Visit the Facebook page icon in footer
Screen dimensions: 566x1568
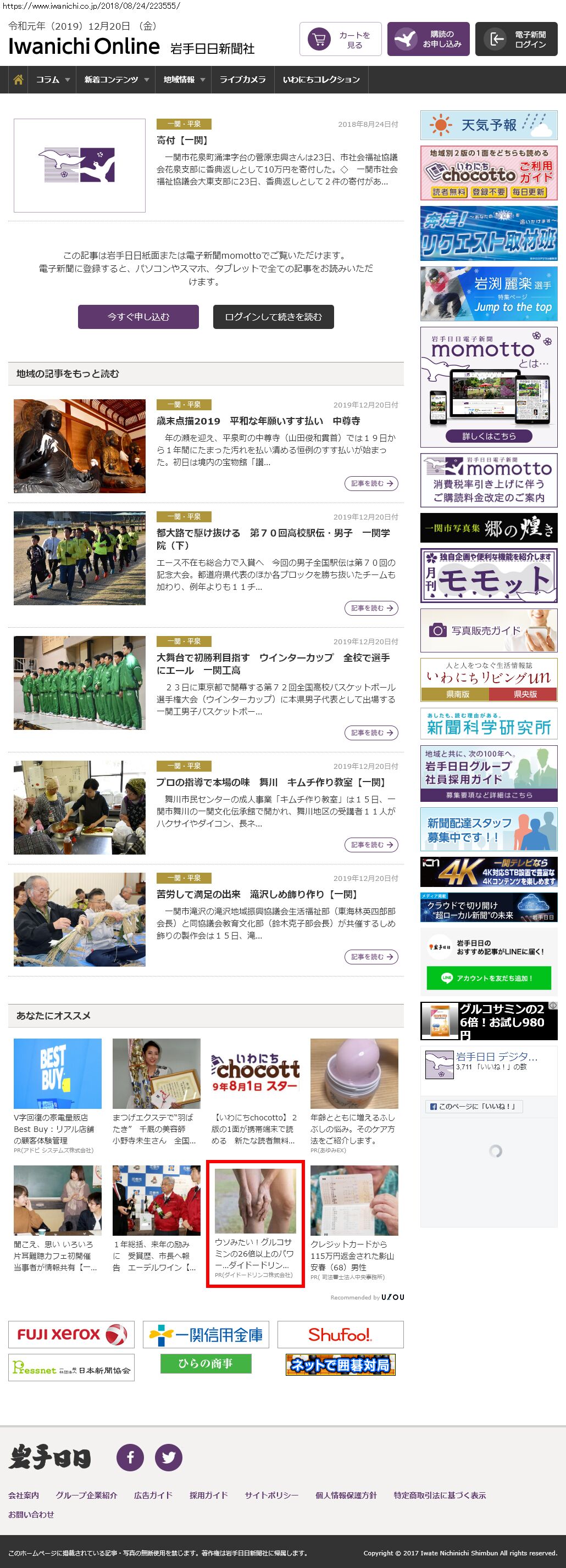click(x=130, y=1457)
